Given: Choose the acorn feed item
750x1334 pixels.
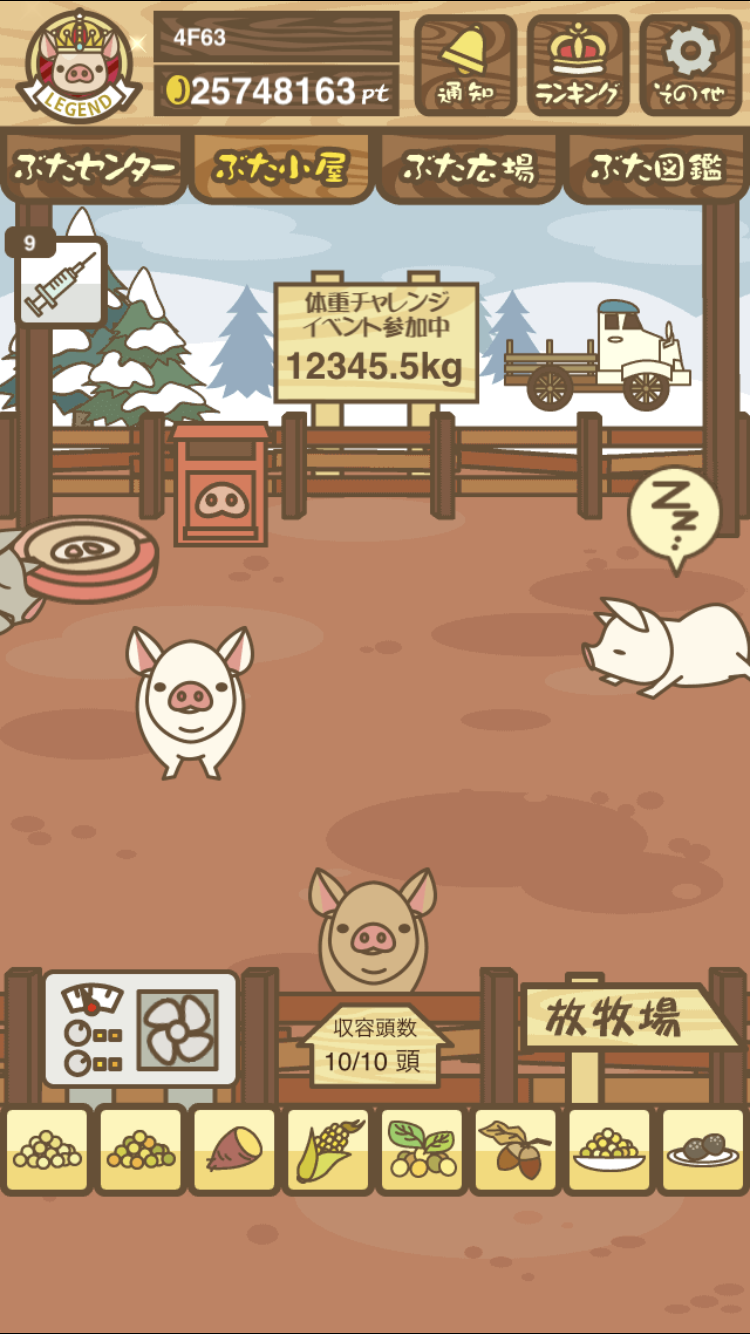Looking at the screenshot, I should point(516,1150).
